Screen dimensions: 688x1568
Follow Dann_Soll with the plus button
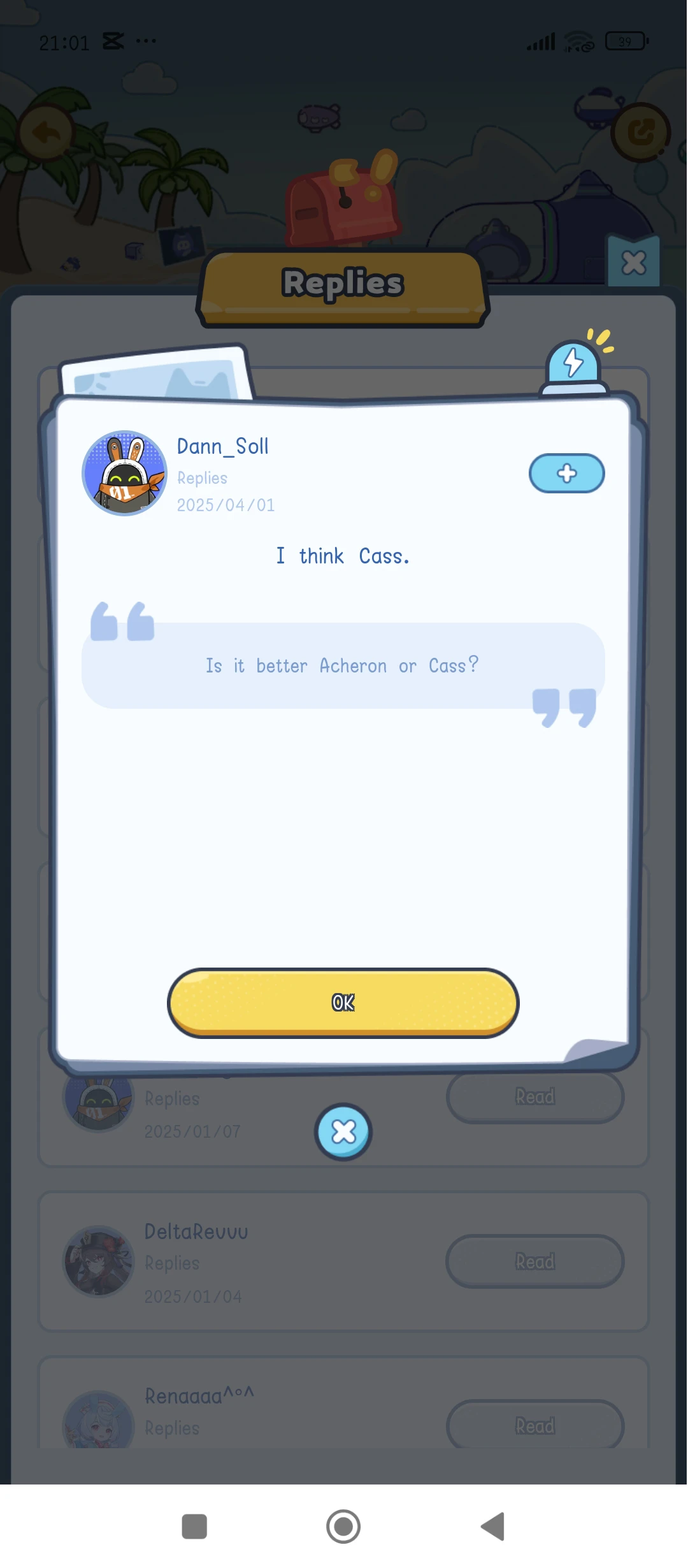tap(566, 474)
